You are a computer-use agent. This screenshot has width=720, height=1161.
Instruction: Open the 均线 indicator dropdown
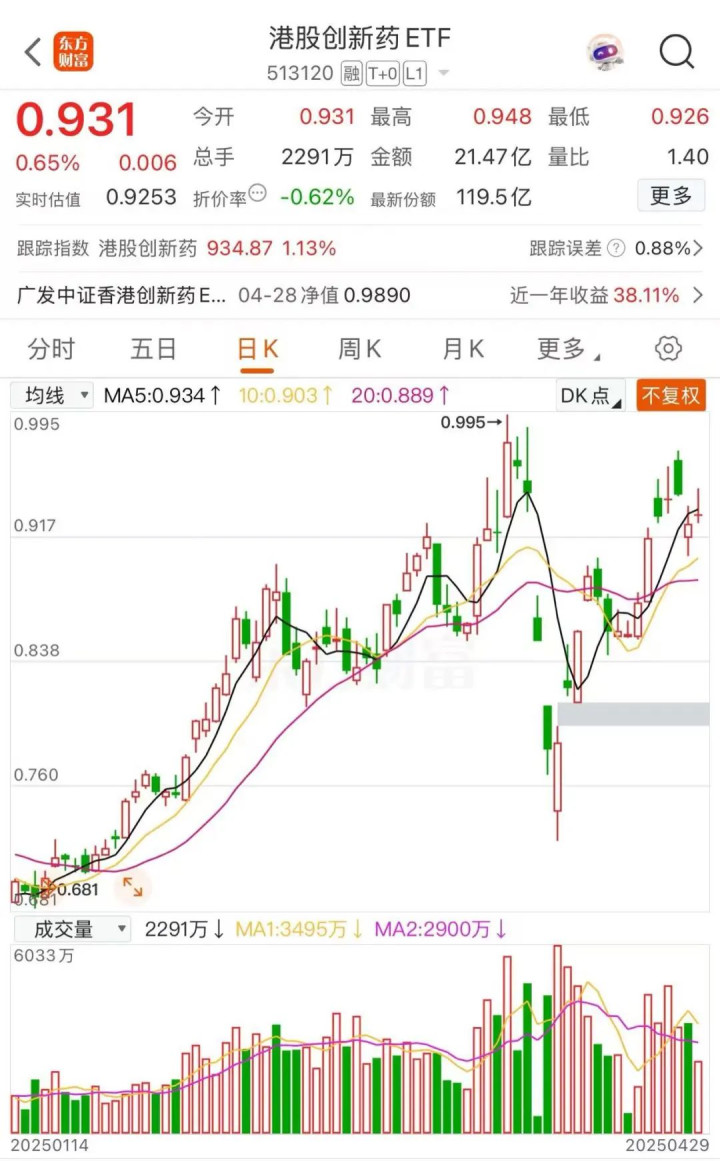coord(52,395)
